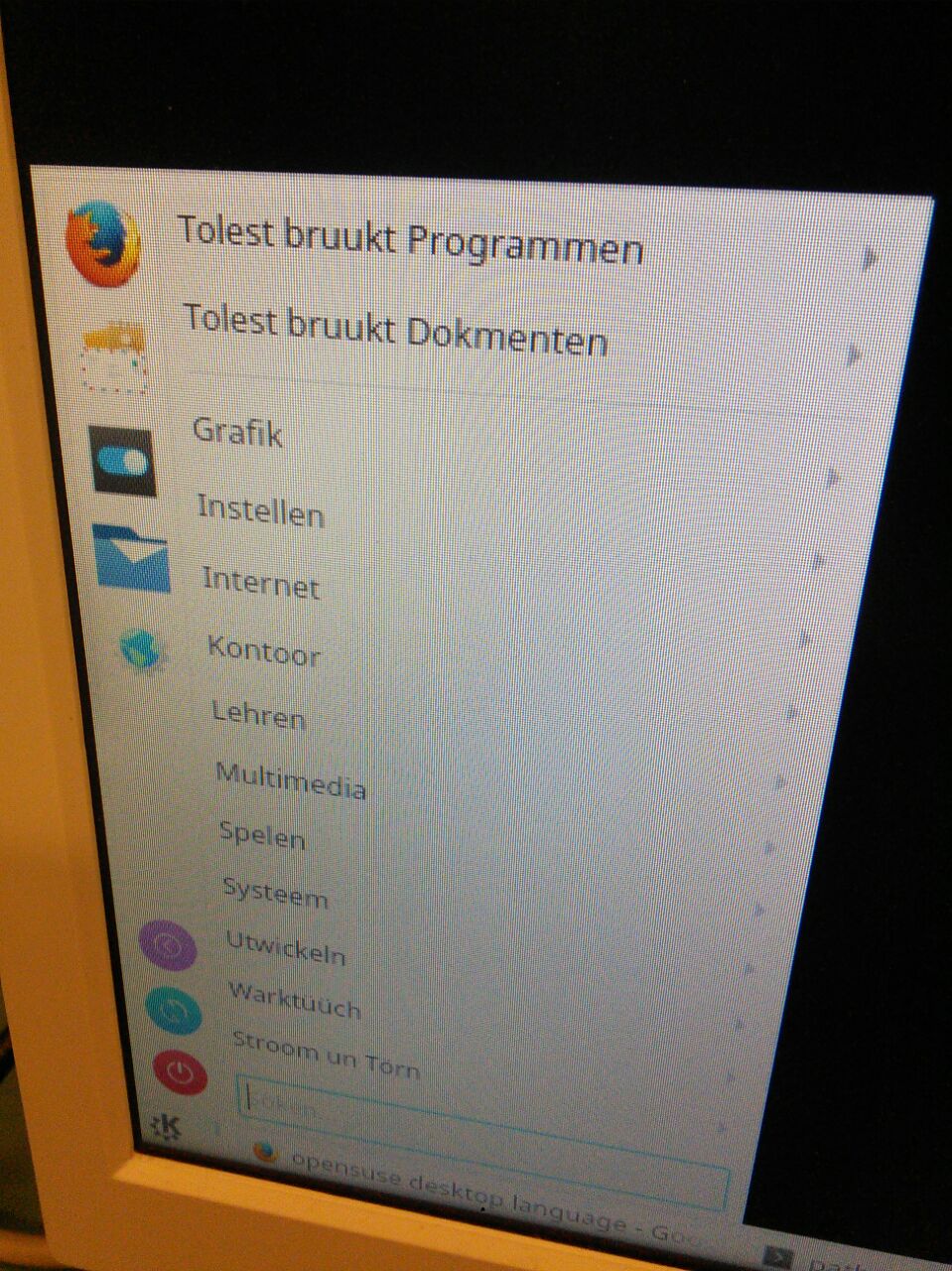Open system settings toggle-icon favorite
952x1271 pixels.
pos(123,462)
